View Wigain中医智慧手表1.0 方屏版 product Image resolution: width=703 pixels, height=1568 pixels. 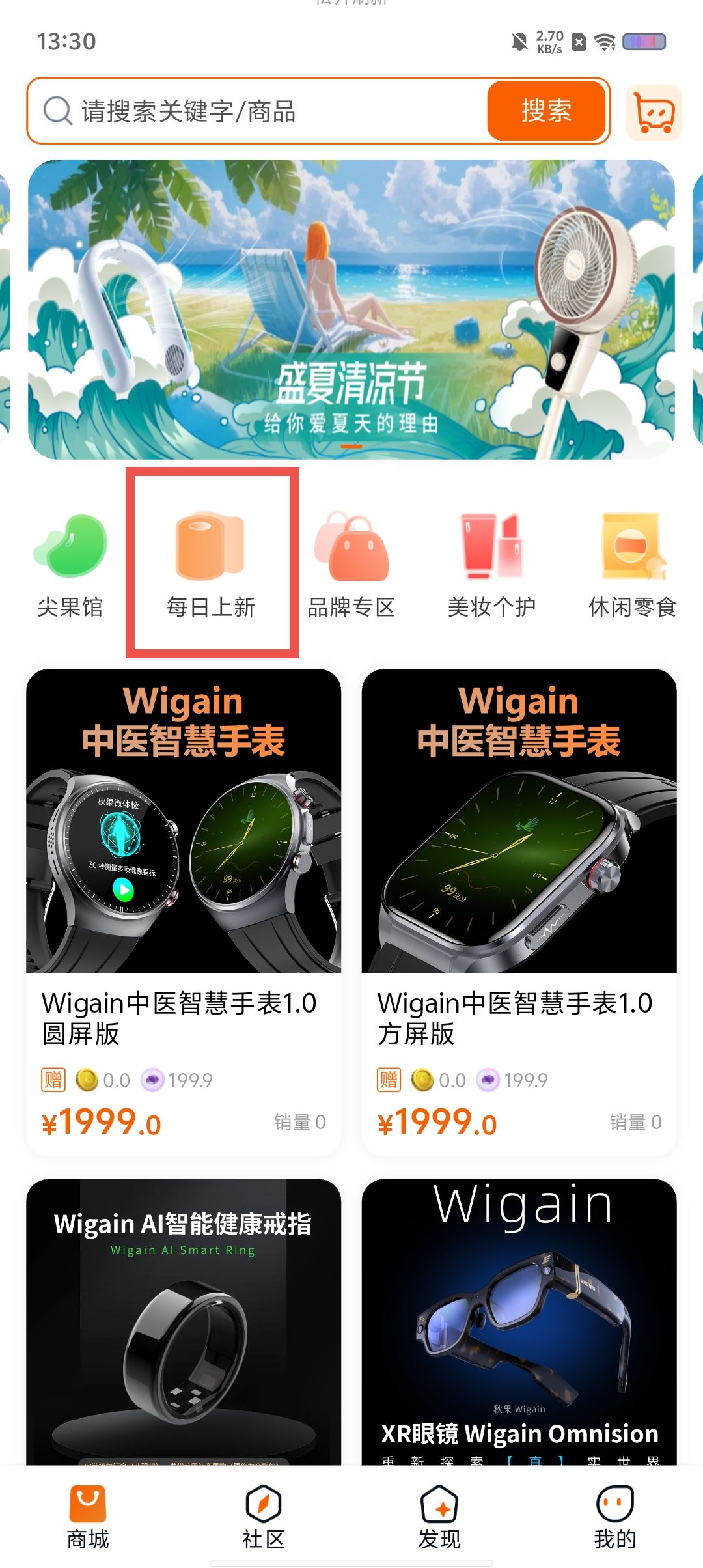pos(519,912)
